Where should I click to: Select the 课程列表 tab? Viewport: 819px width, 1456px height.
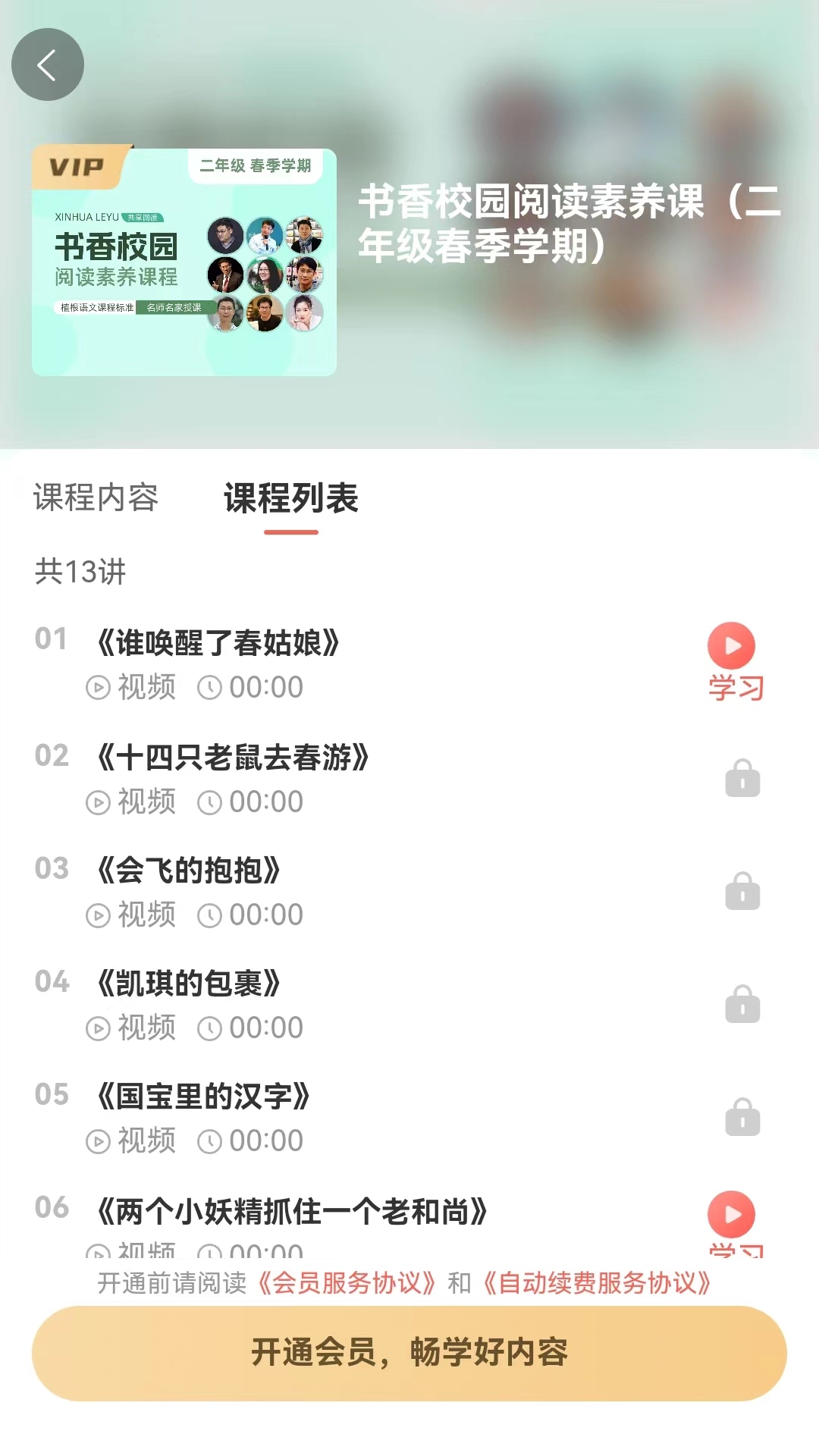[290, 498]
